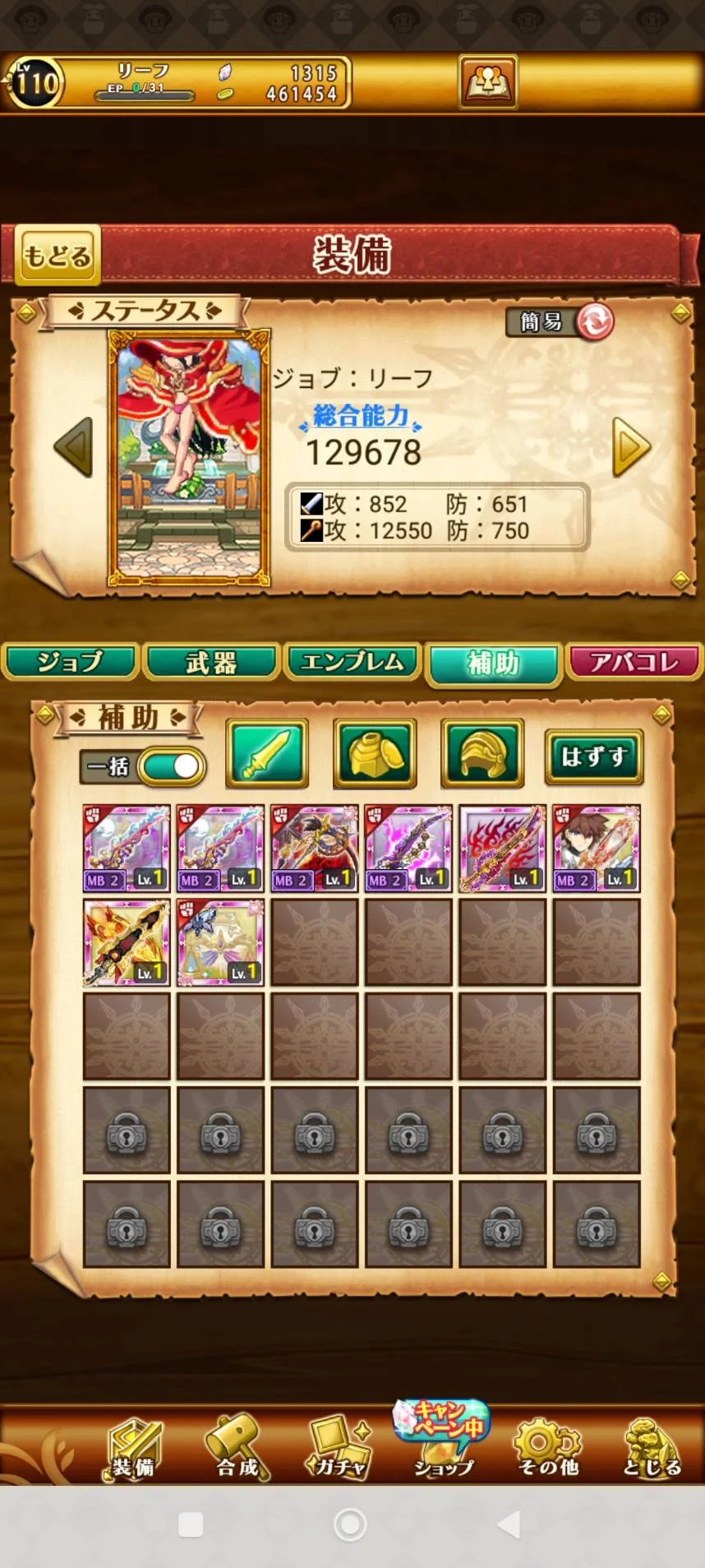
Task: Show previous job with left arrow
Action: [73, 446]
